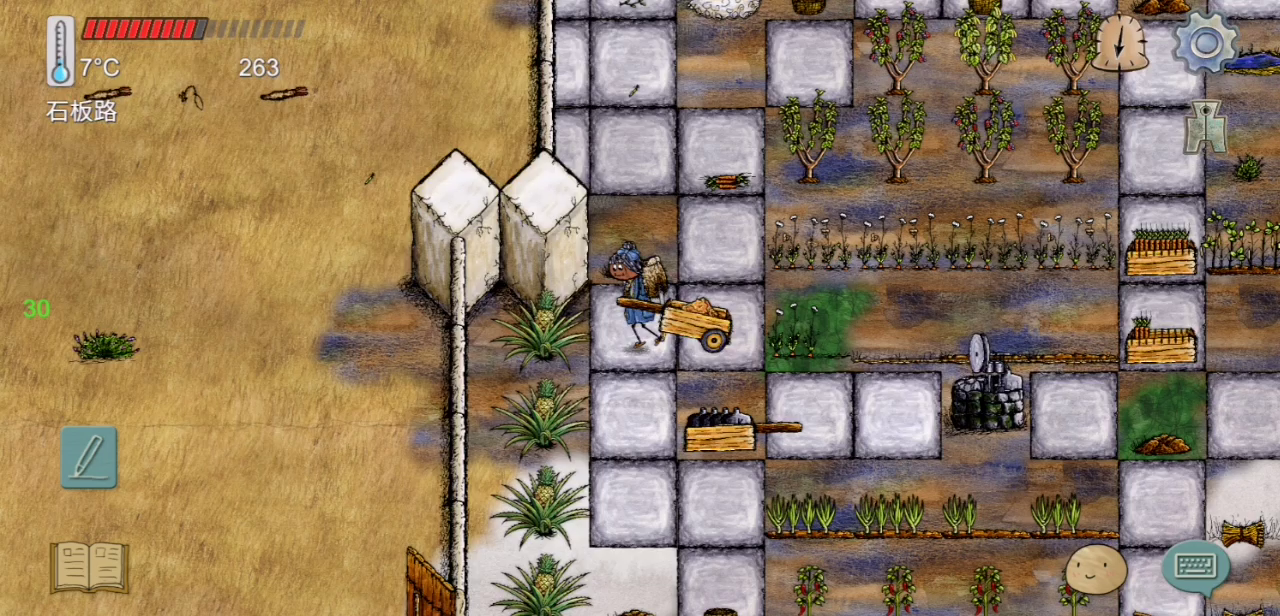Tap the carrot on the stone tile
Screen dimensions: 1280x616
pos(727,181)
